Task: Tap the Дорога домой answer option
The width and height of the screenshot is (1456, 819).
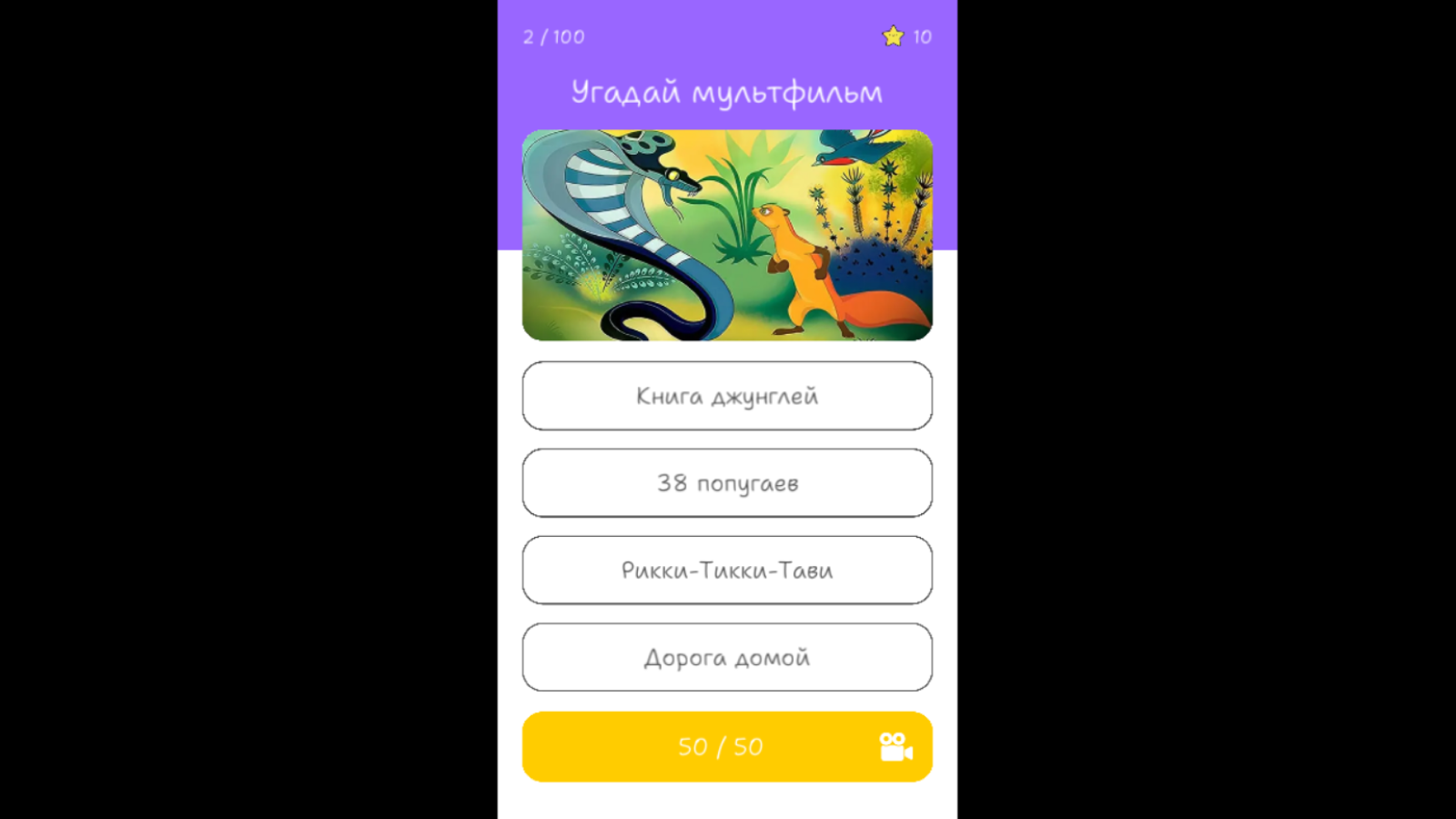Action: pyautogui.click(x=727, y=657)
